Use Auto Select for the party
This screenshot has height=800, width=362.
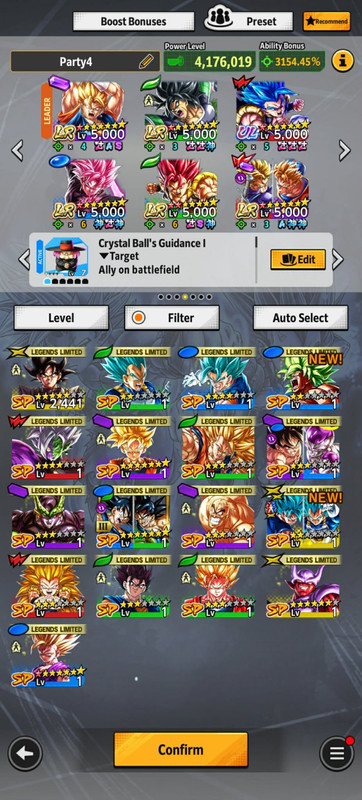[301, 318]
